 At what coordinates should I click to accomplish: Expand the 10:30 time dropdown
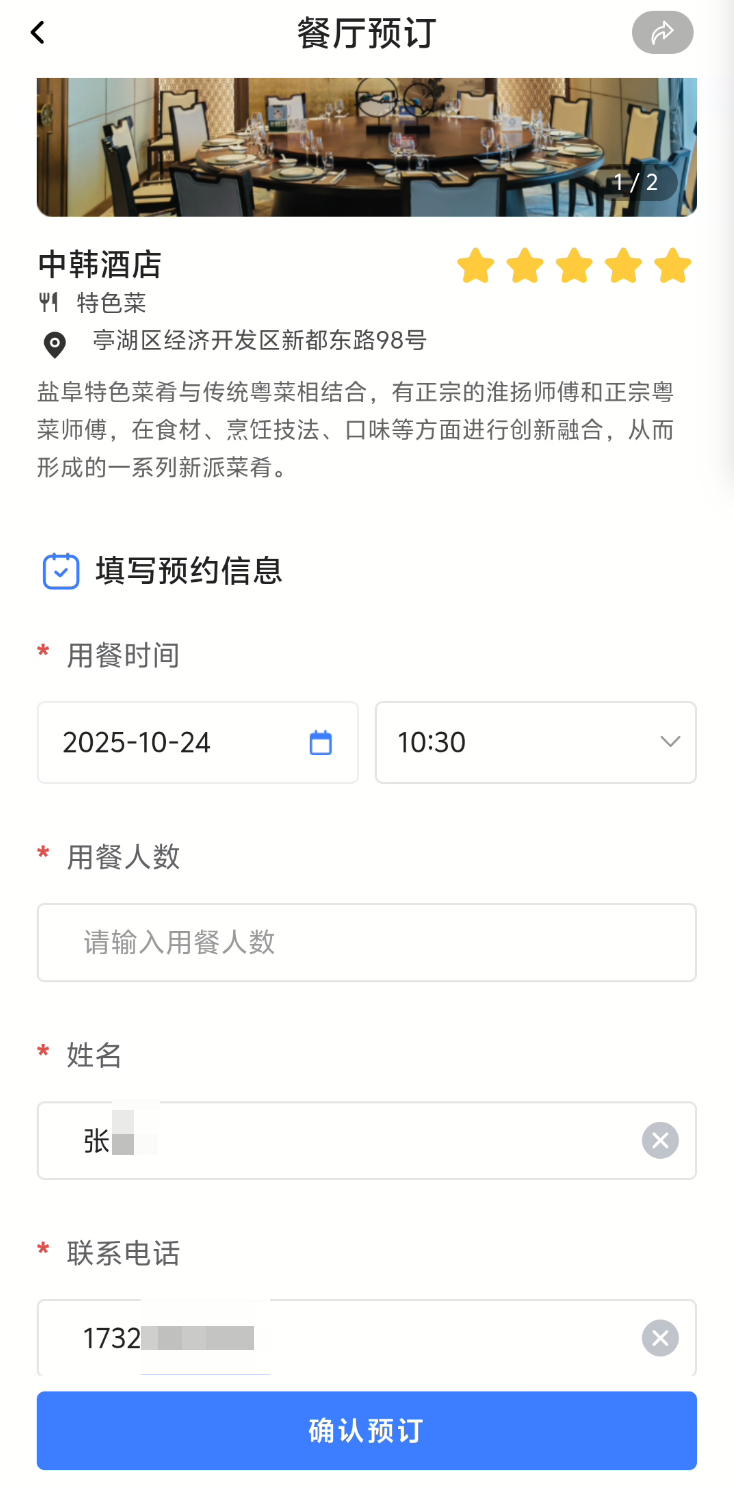coord(535,742)
